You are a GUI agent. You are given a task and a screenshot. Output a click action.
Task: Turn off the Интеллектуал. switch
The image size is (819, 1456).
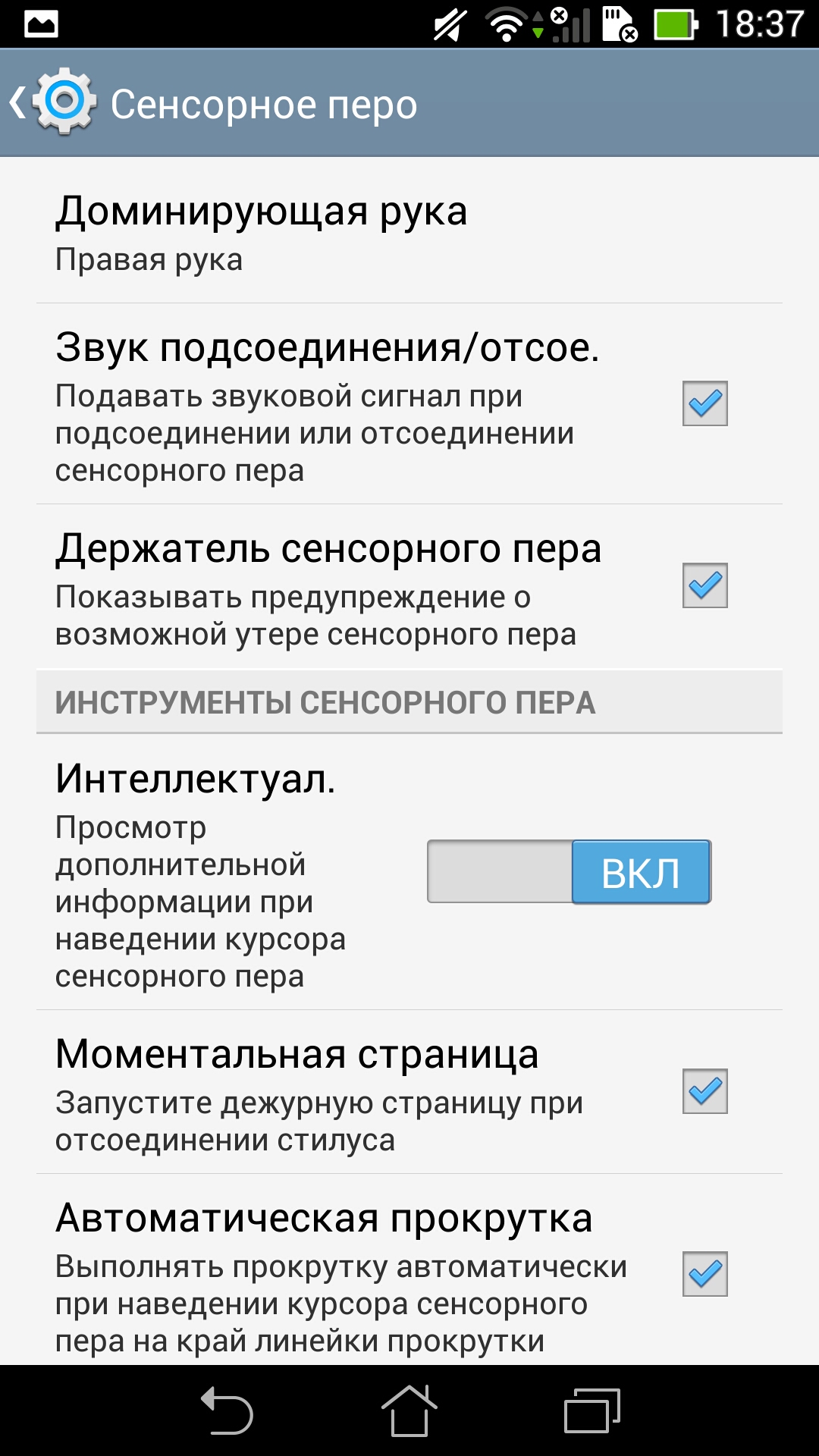pyautogui.click(x=569, y=872)
